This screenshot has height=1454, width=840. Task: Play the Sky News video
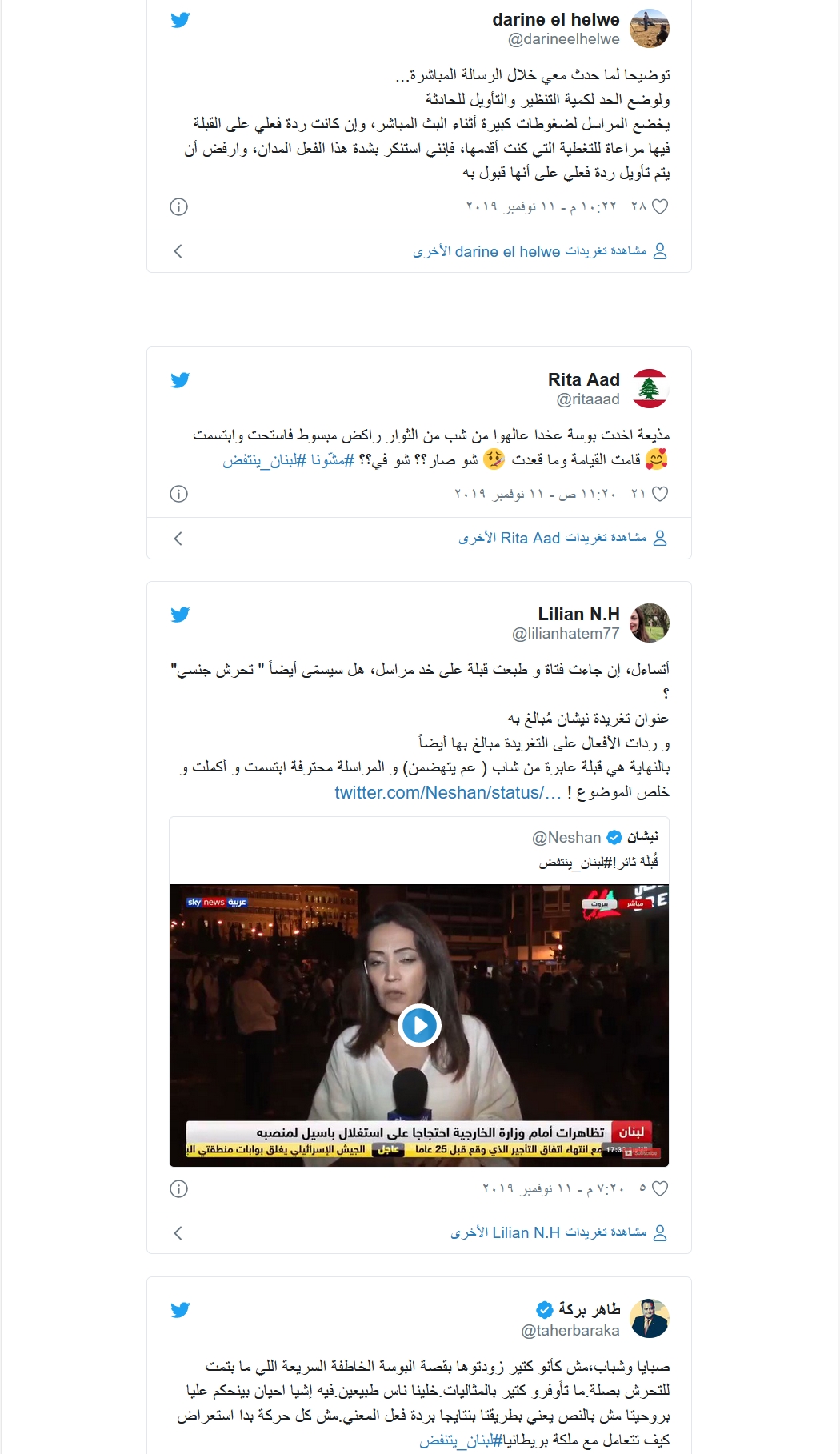click(x=419, y=1025)
